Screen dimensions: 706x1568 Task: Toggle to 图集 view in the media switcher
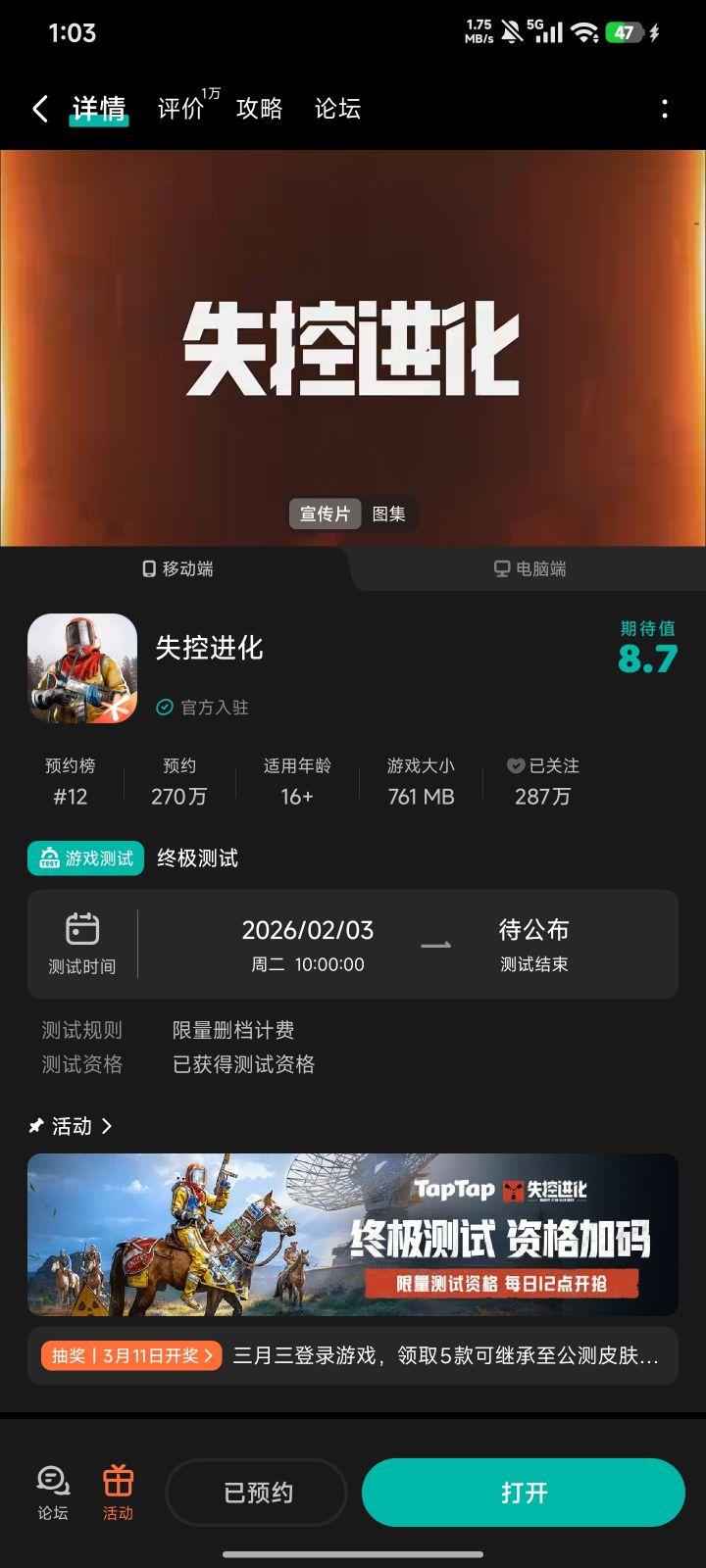coord(390,514)
